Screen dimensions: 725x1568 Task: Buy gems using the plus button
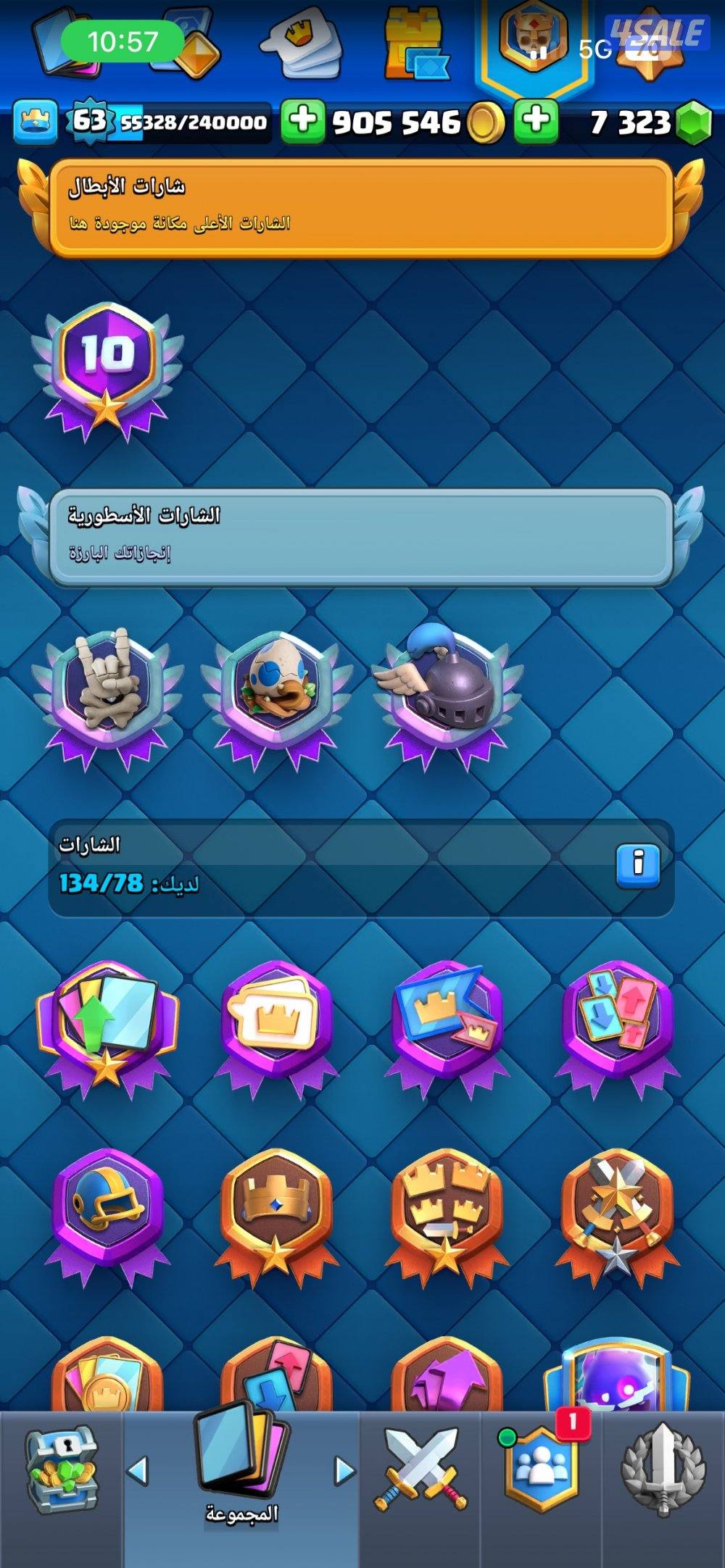536,120
